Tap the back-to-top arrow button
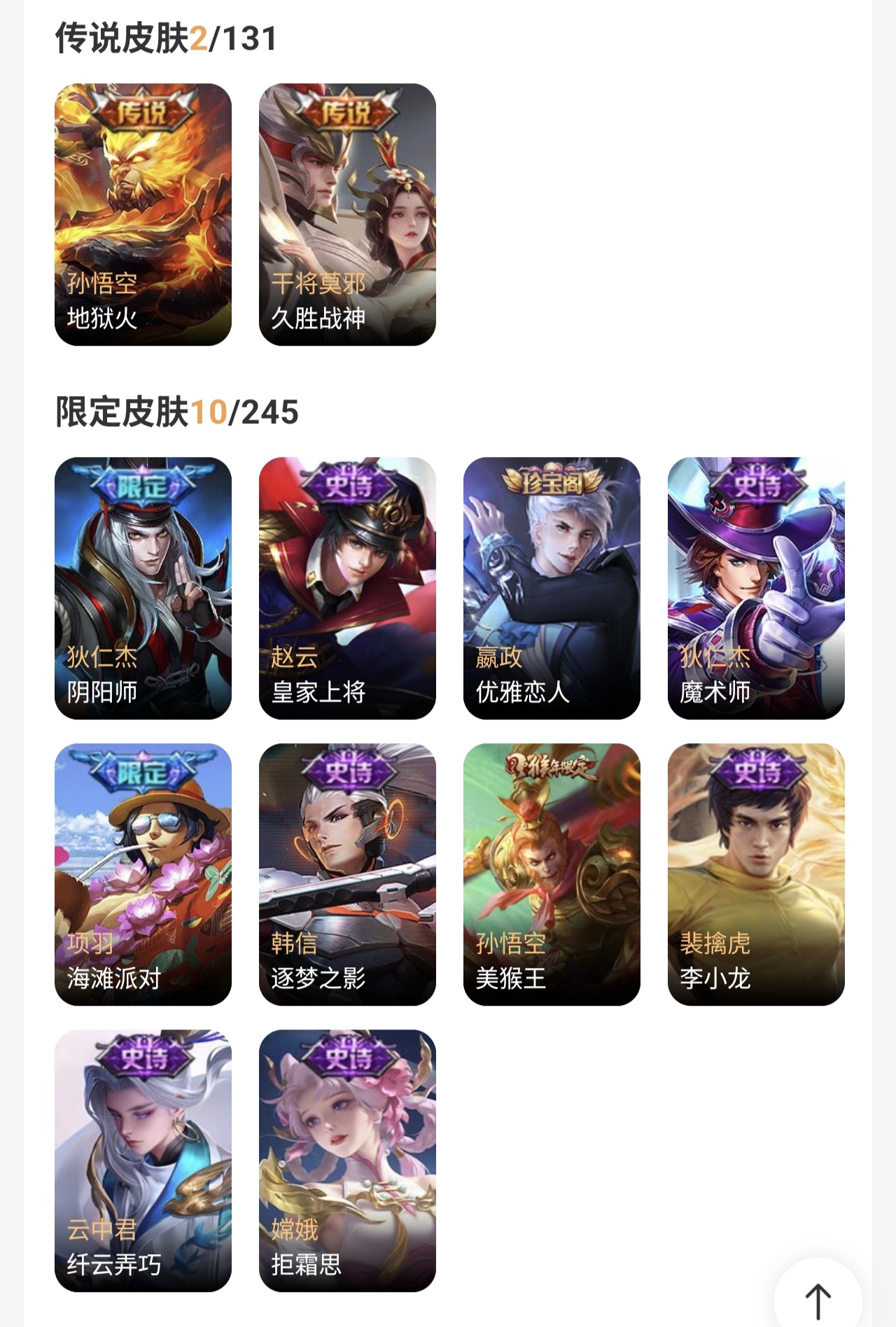The width and height of the screenshot is (896, 1327). [818, 1300]
